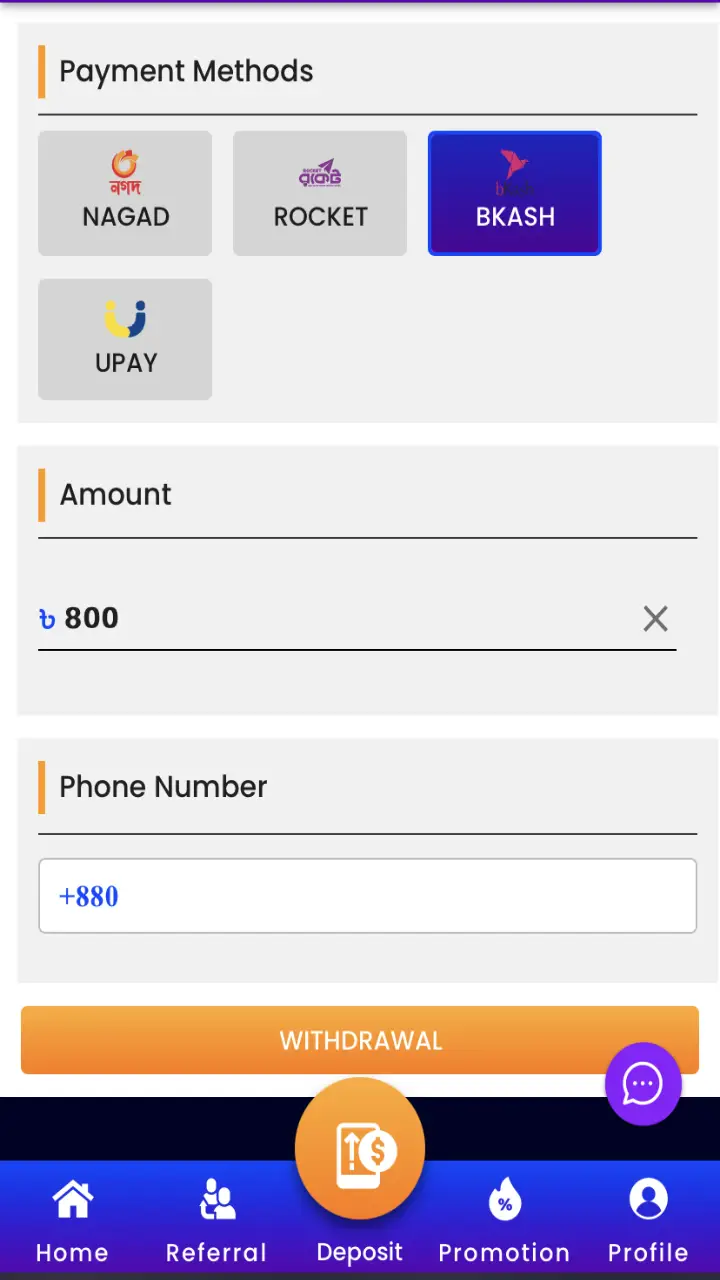This screenshot has width=720, height=1280.
Task: Select the BKASH payment option
Action: point(515,193)
